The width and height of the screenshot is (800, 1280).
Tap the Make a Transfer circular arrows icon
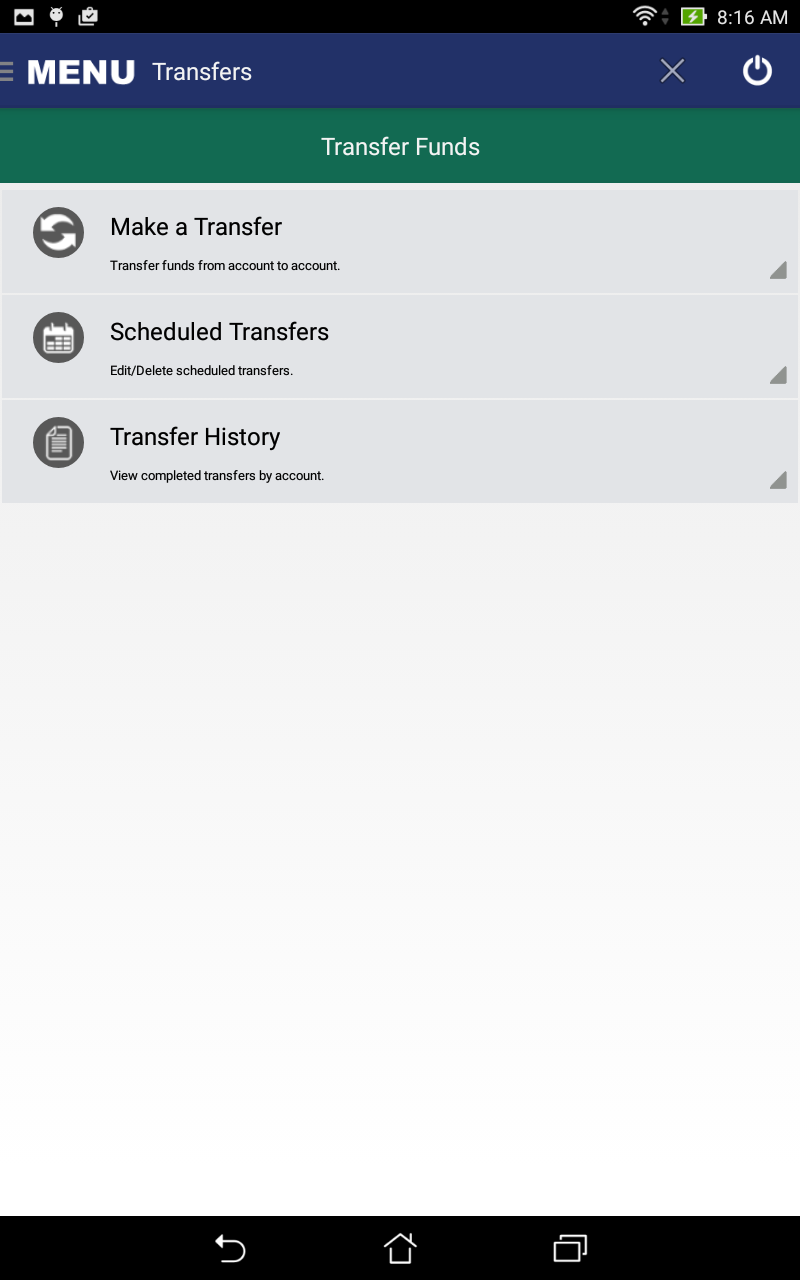(x=58, y=232)
